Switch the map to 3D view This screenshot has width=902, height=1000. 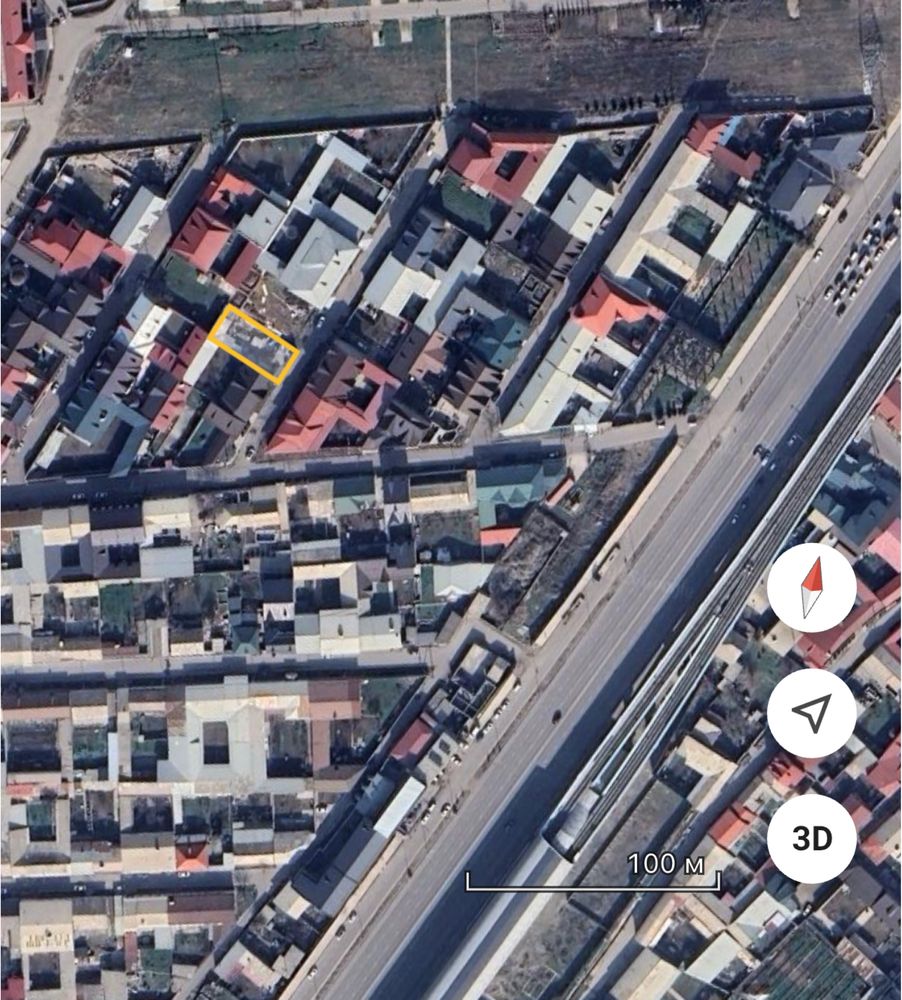pos(812,839)
